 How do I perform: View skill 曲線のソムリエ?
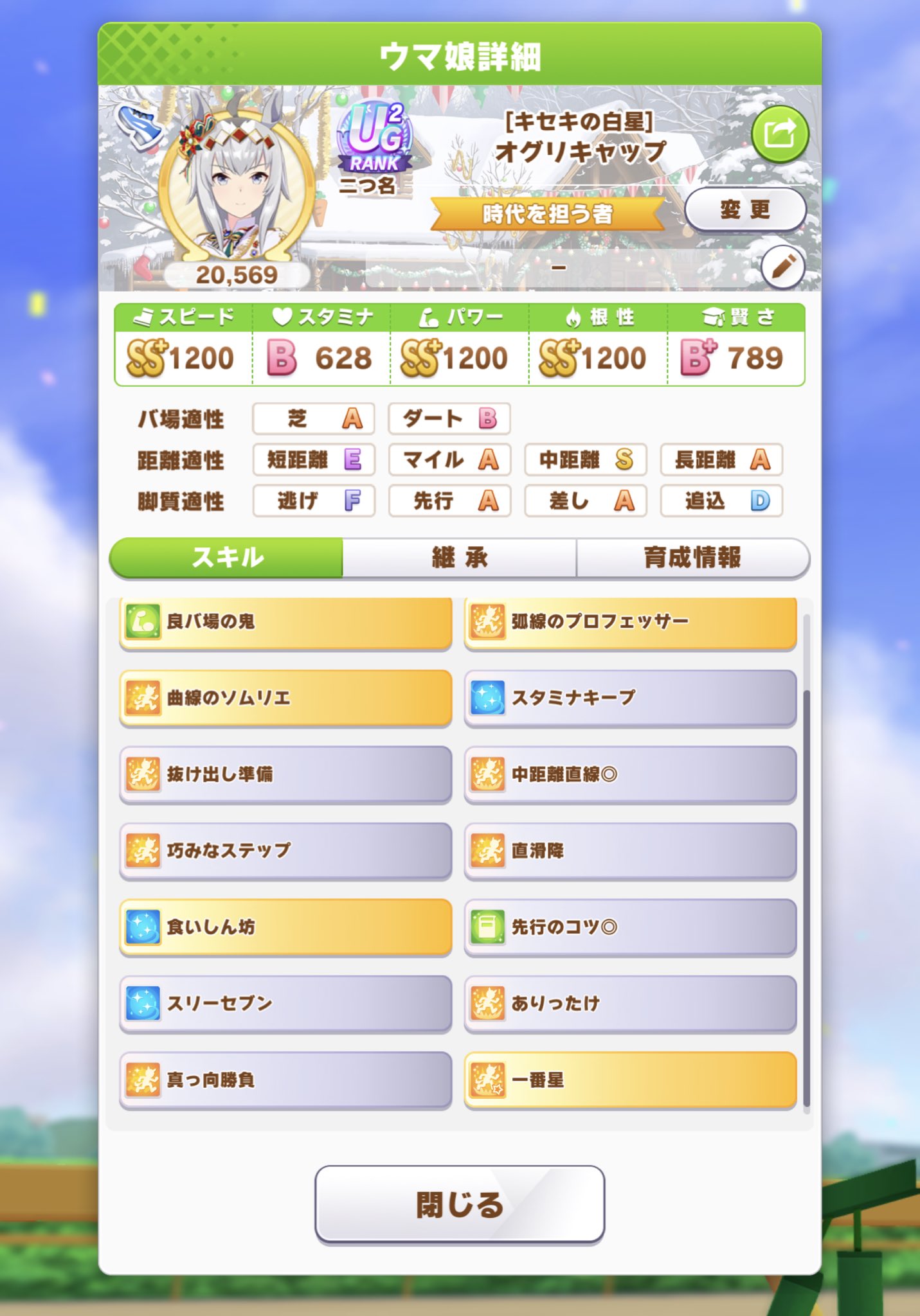click(285, 698)
